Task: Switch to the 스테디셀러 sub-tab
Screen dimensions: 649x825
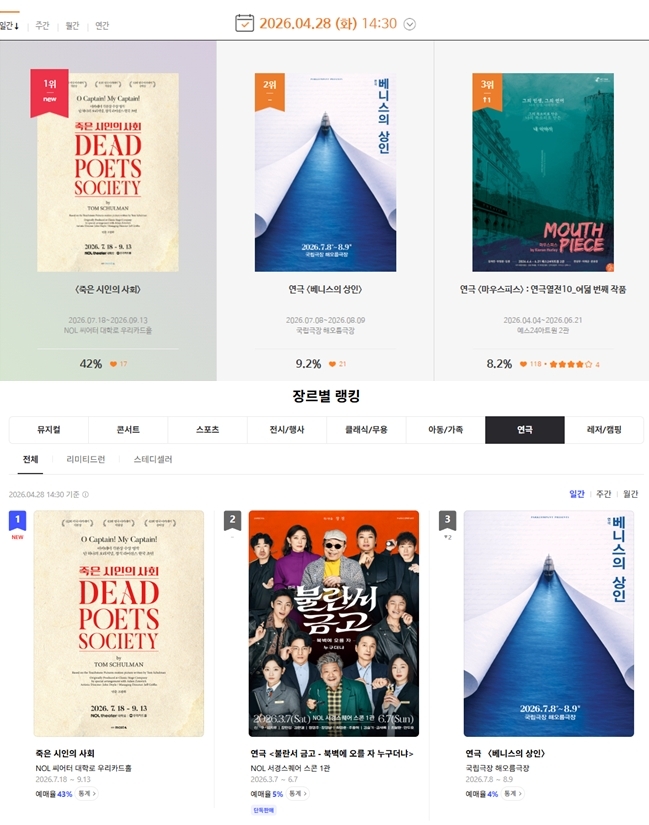Action: tap(152, 460)
